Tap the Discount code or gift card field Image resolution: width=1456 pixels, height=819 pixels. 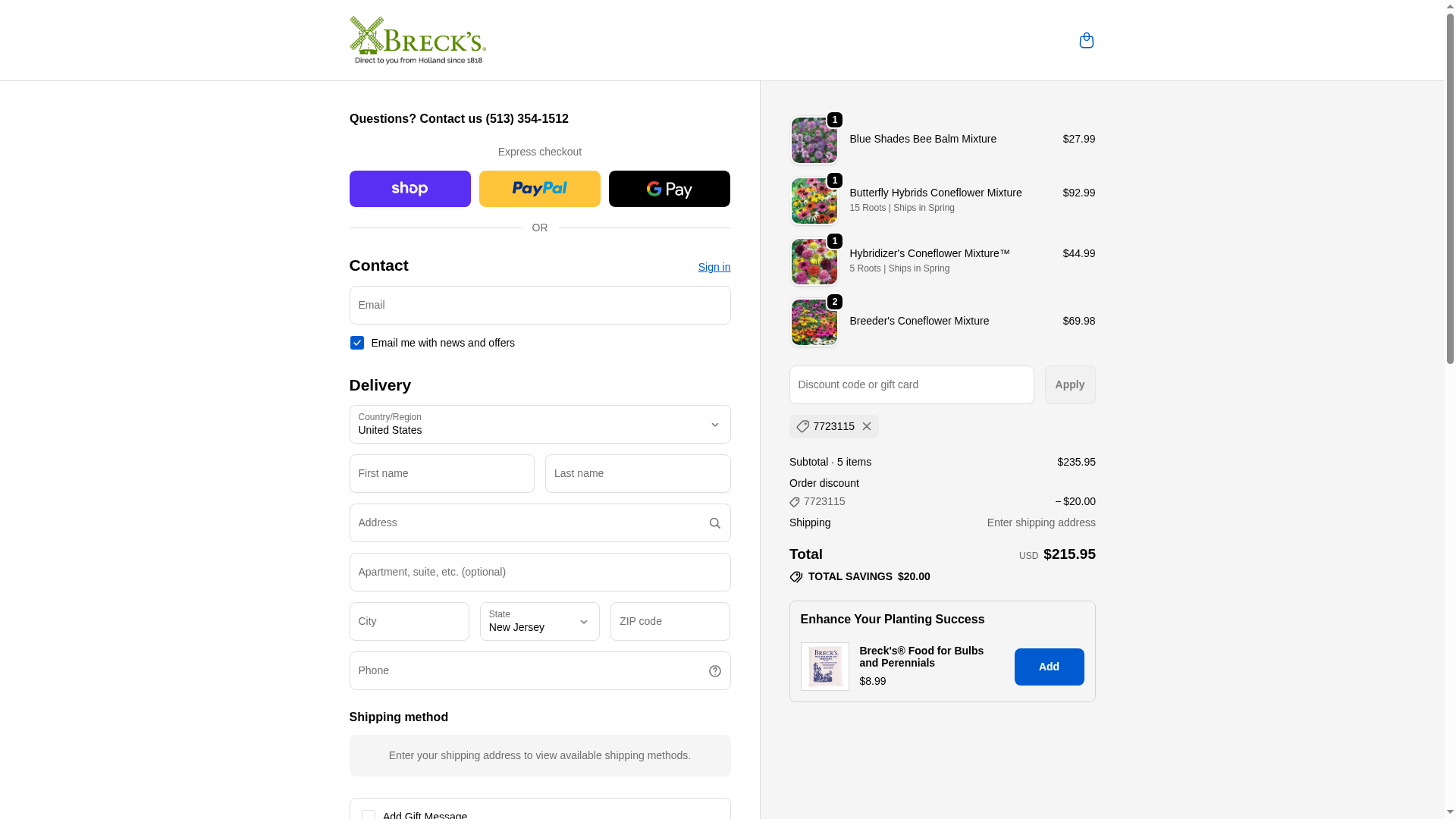pos(911,385)
